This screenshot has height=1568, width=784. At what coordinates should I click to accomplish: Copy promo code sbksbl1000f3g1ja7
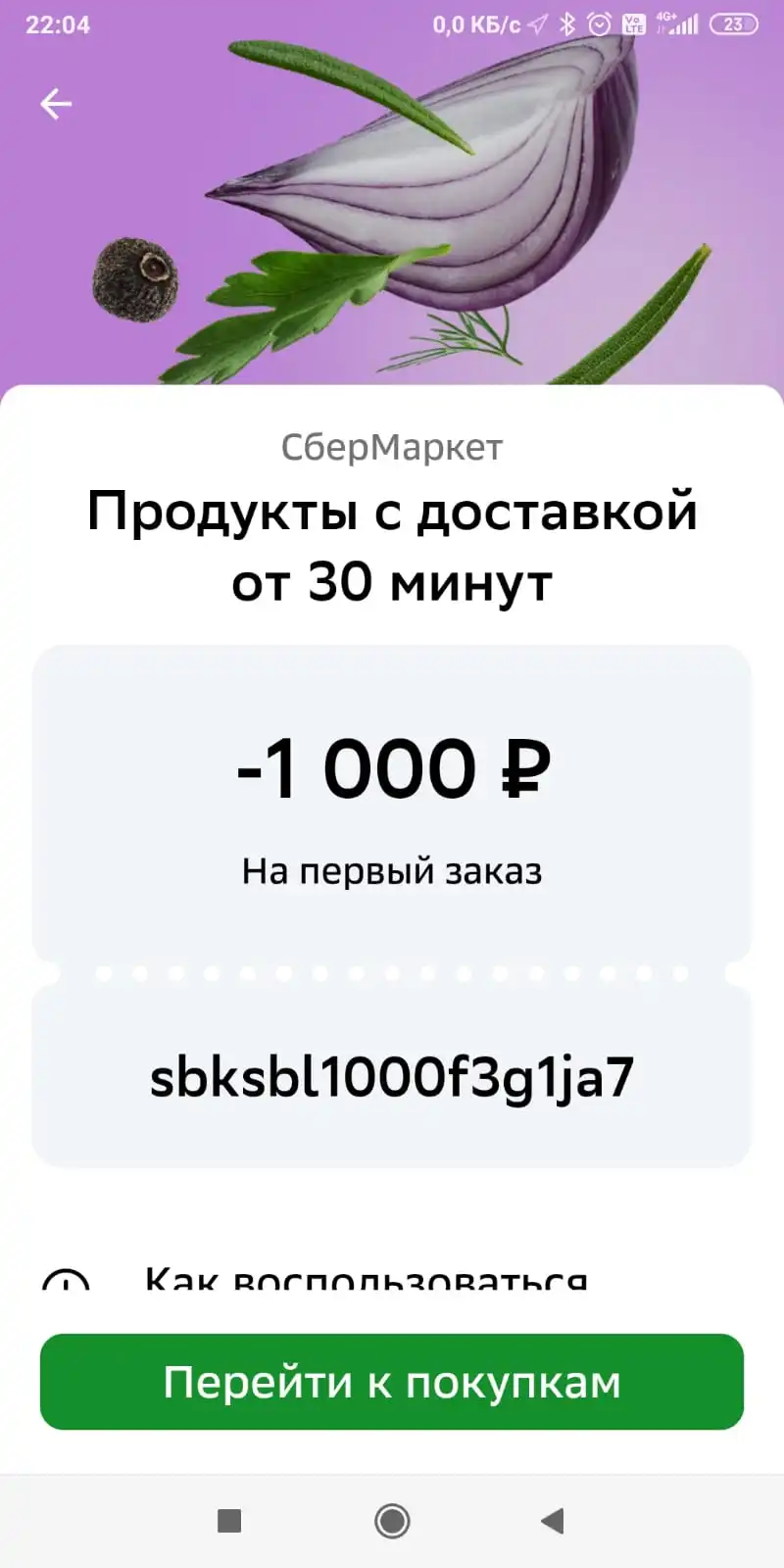click(x=392, y=1076)
